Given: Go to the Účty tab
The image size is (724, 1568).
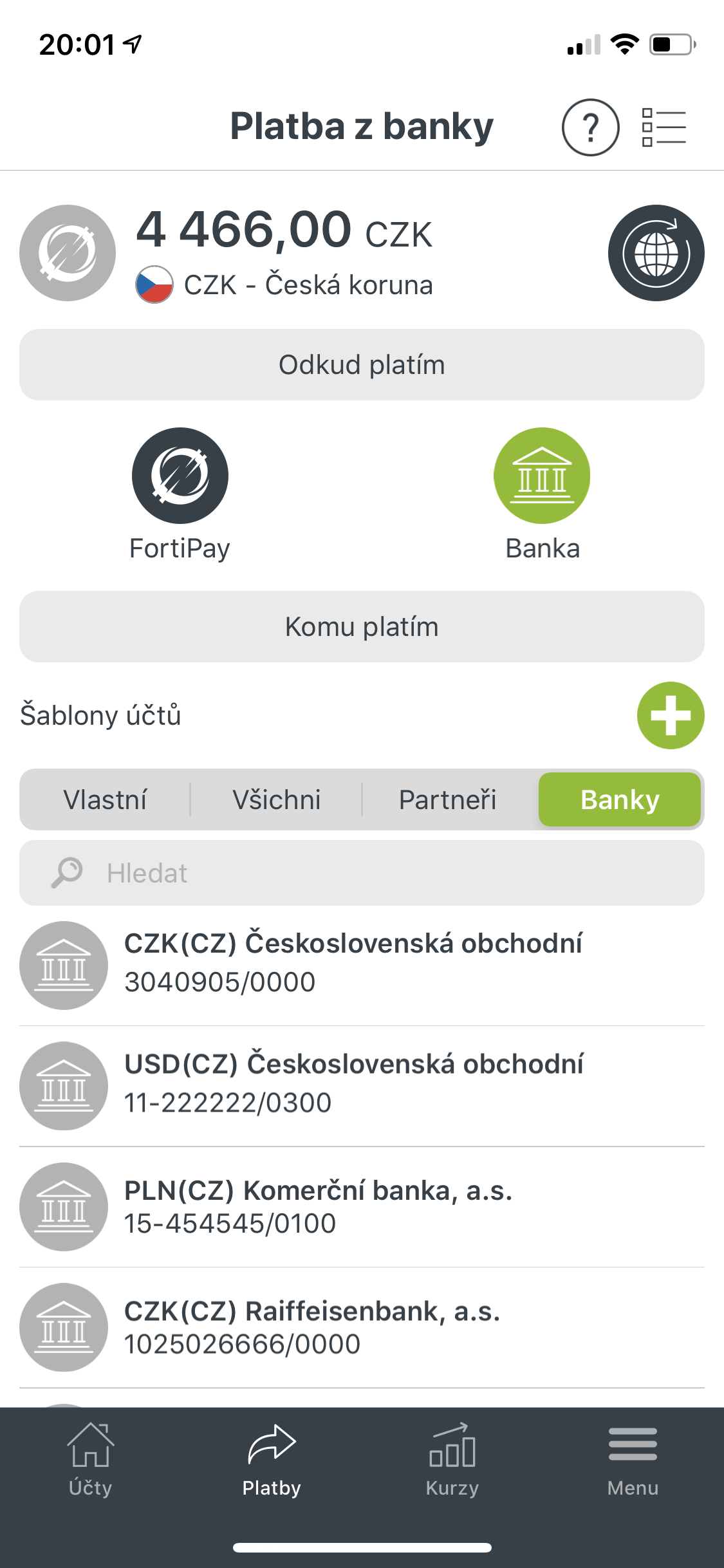Looking at the screenshot, I should click(91, 1460).
